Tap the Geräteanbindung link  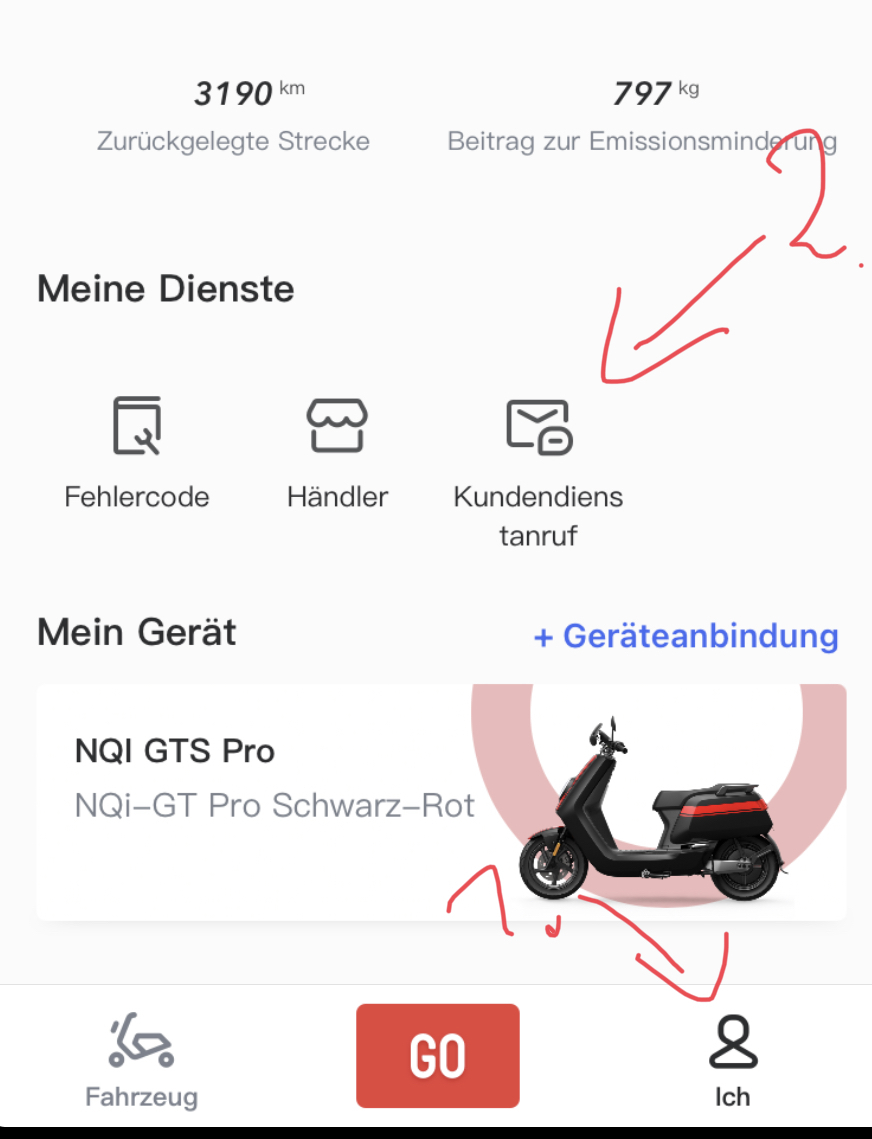[687, 636]
